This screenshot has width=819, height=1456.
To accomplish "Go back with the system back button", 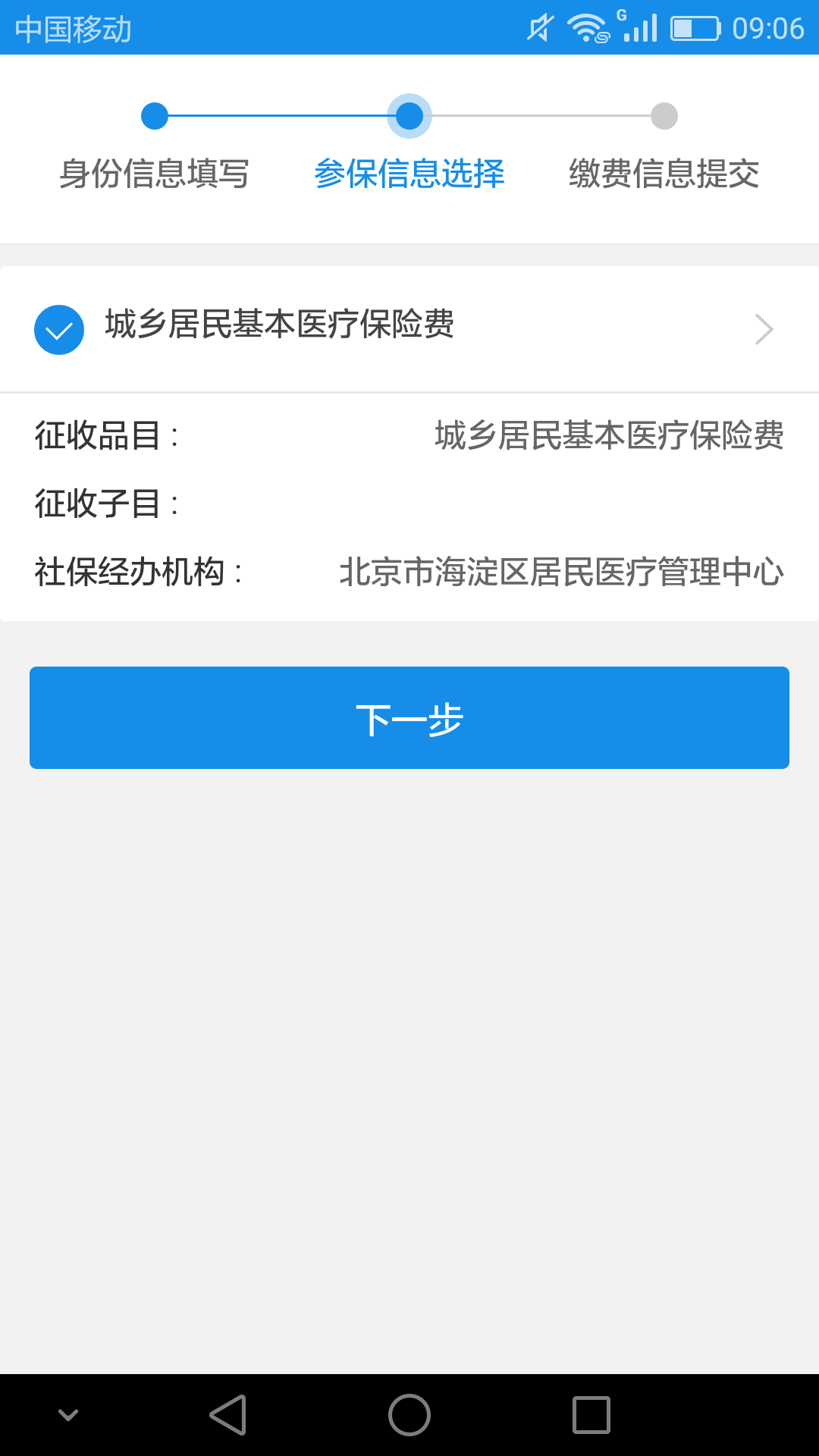I will click(x=227, y=1415).
